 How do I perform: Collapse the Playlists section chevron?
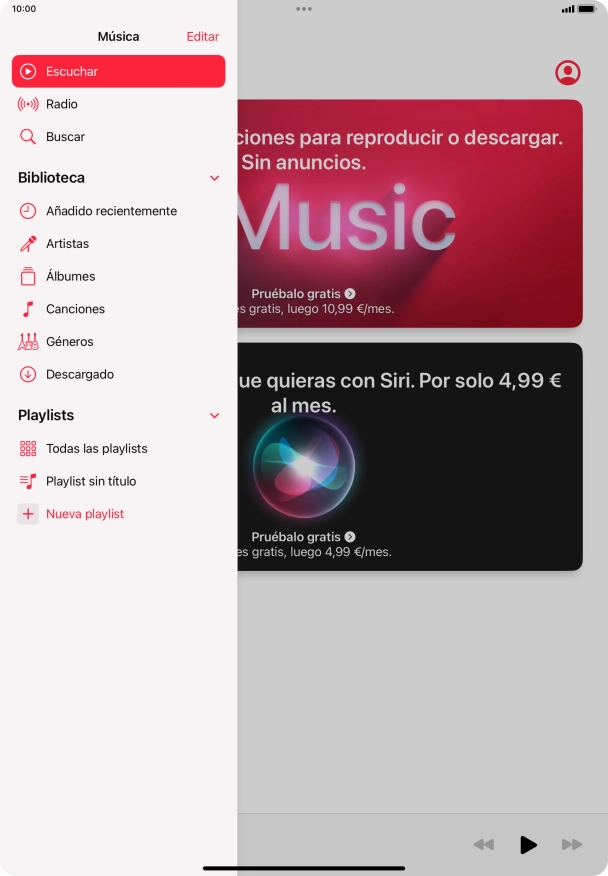[x=214, y=415]
